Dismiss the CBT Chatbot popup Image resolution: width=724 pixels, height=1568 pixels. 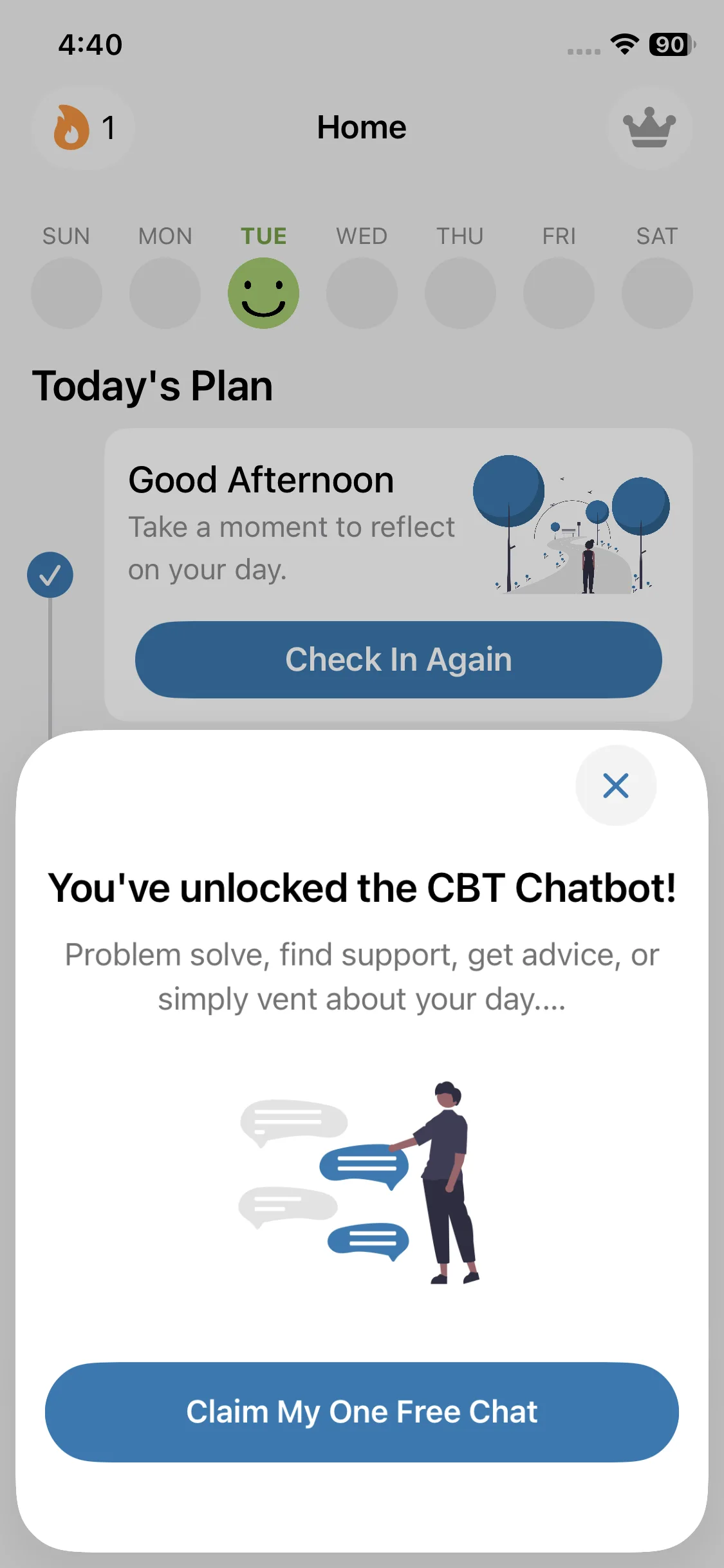coord(616,785)
